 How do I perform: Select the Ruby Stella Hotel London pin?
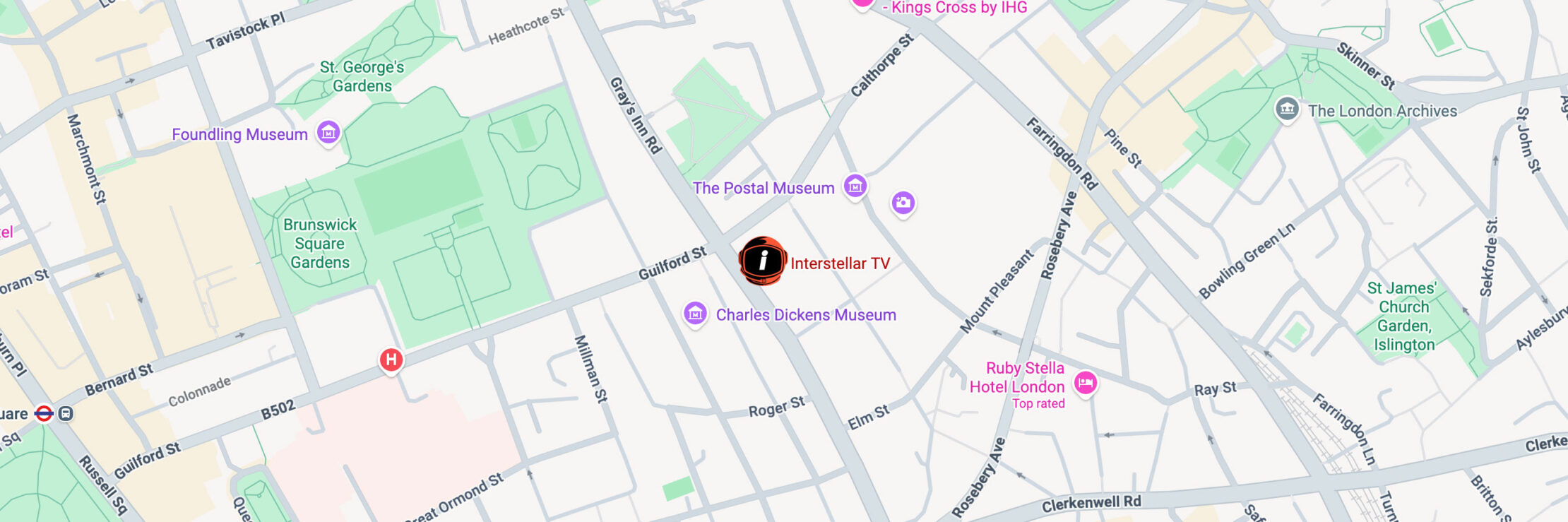(x=1086, y=383)
